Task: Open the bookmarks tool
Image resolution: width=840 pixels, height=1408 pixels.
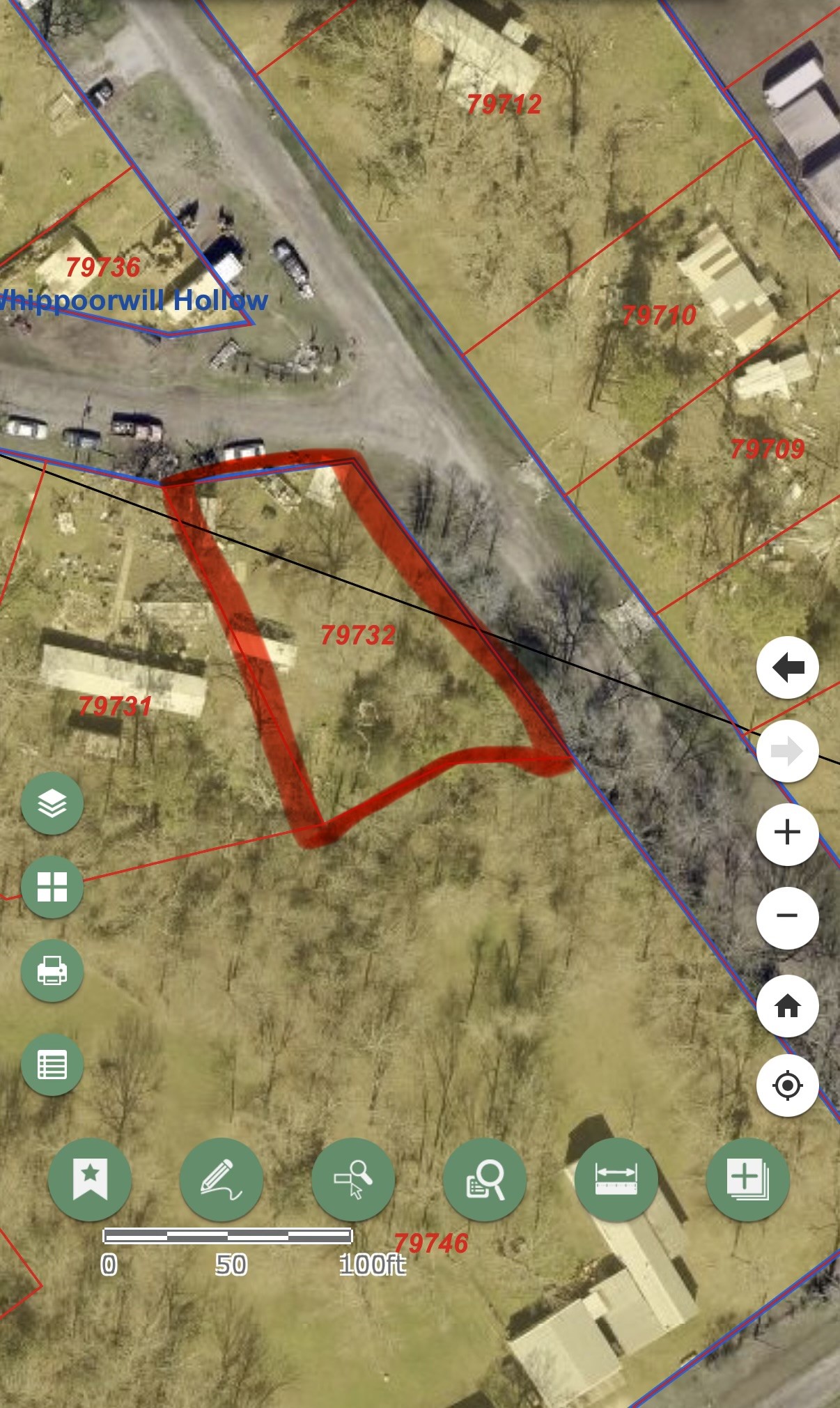Action: point(90,1179)
